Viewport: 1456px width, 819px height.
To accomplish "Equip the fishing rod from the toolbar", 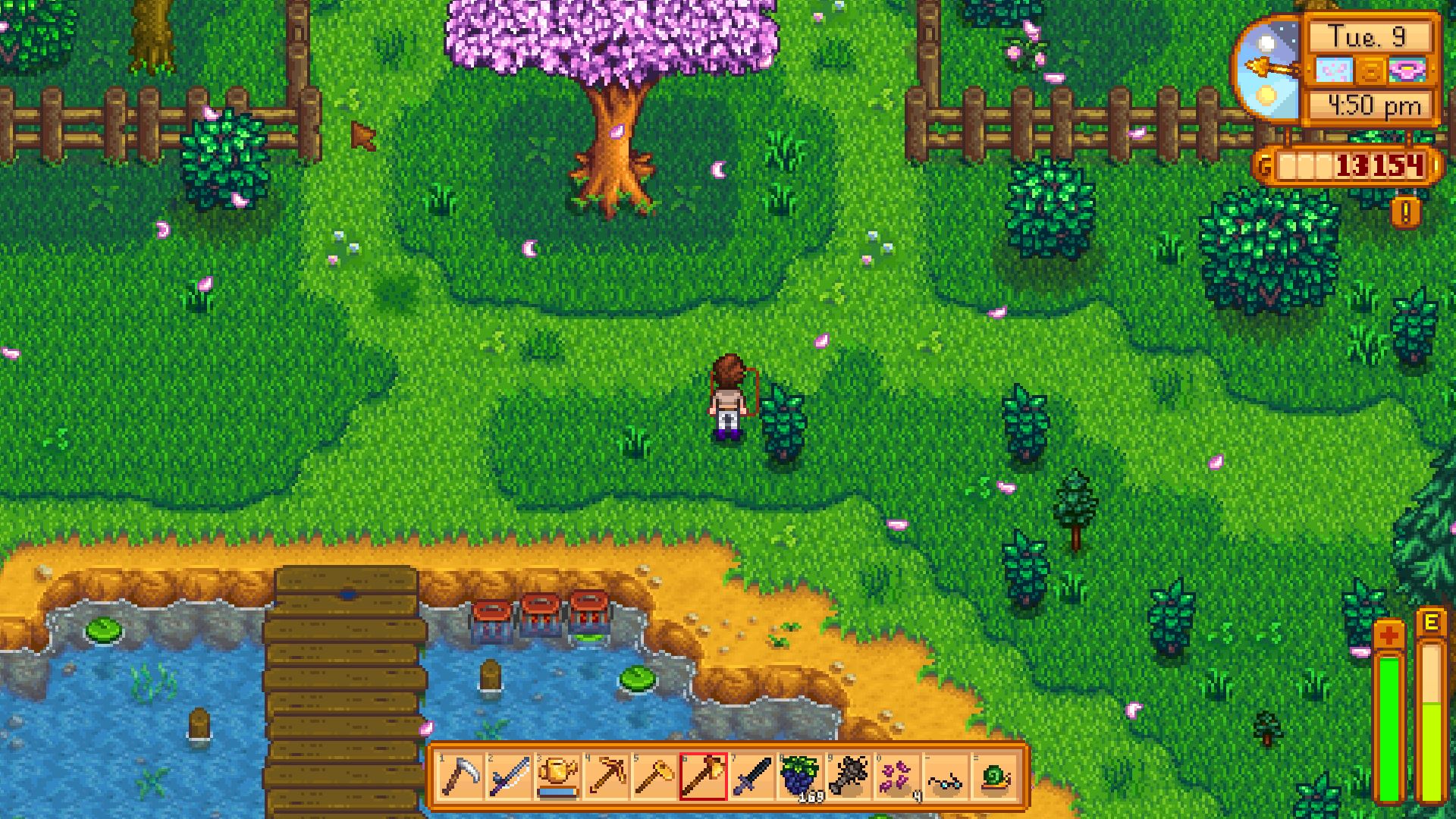I will point(509,777).
